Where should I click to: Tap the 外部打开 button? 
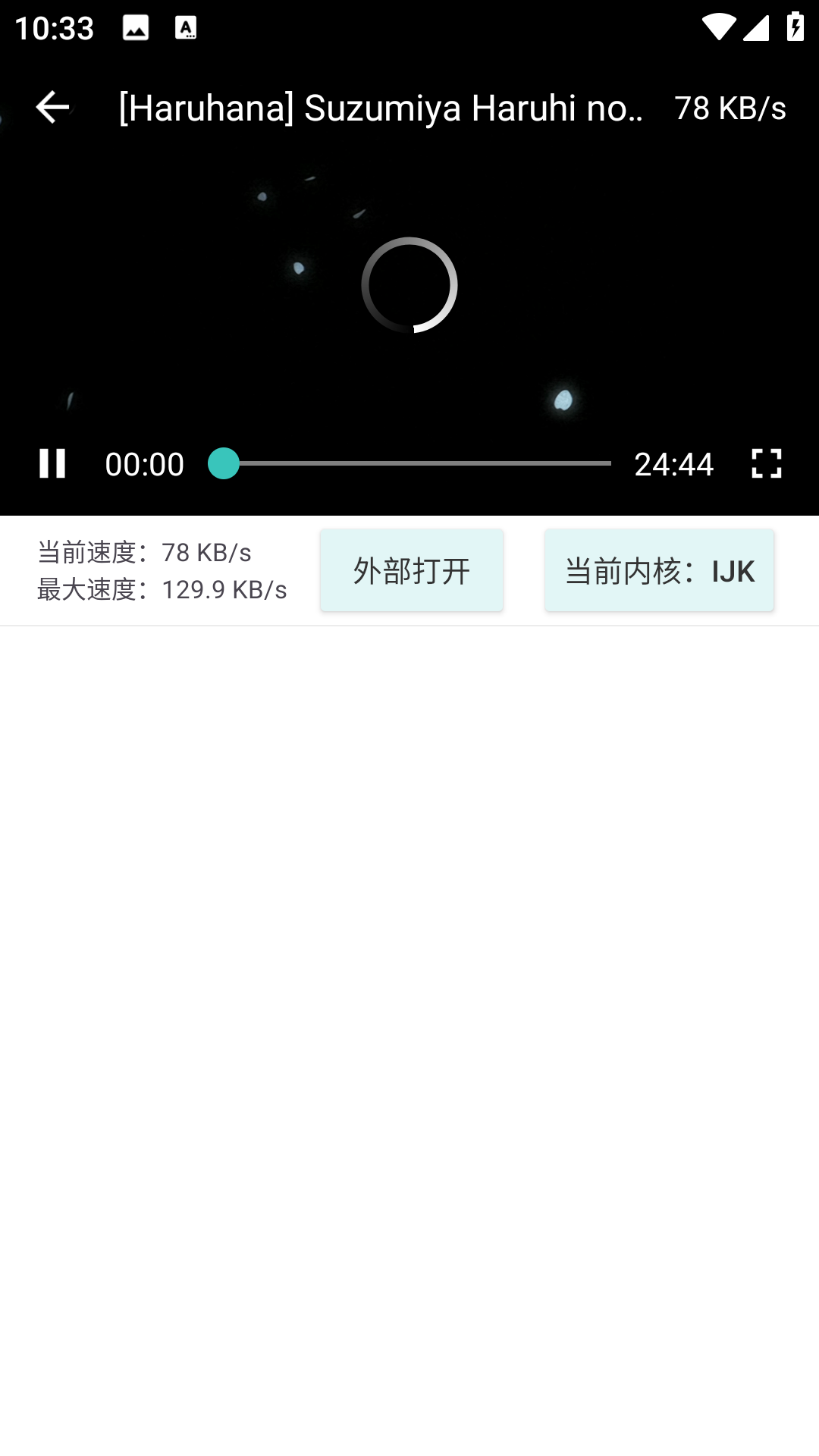pyautogui.click(x=411, y=570)
